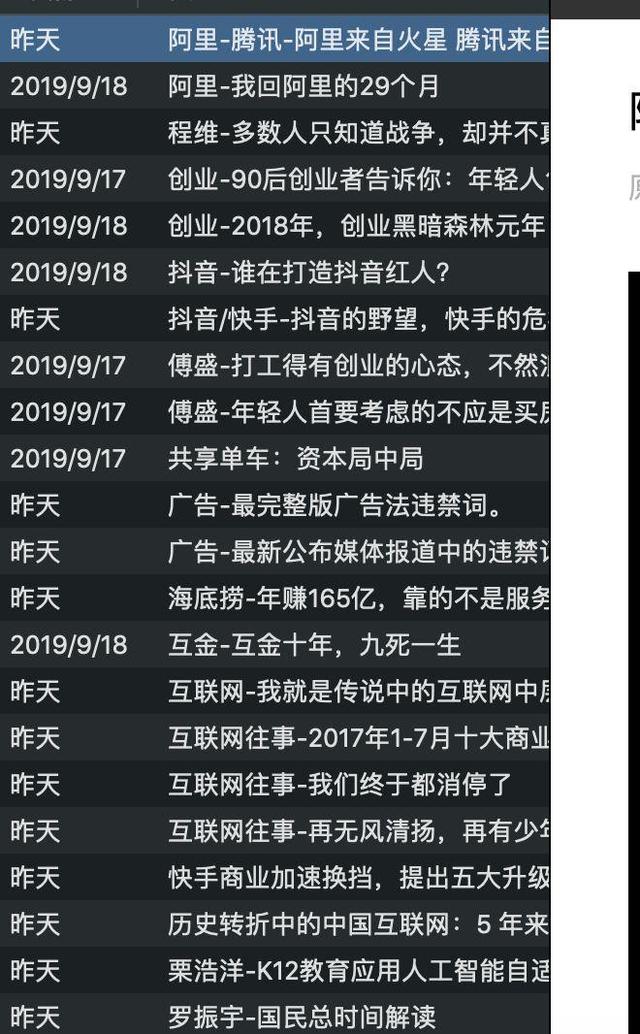This screenshot has height=1034, width=640.
Task: Open note 海底捞-年赚165亿
Action: [274, 597]
